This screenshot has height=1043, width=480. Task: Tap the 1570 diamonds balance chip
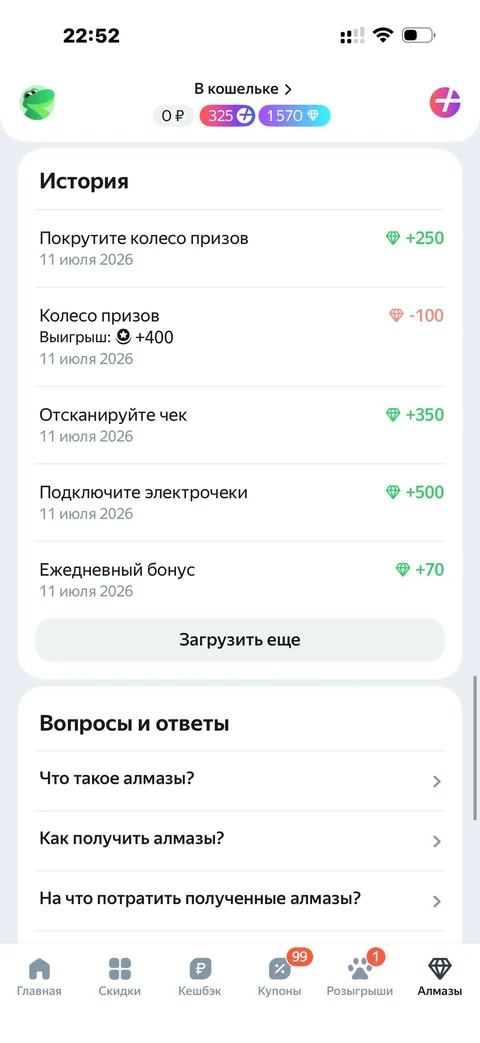(294, 116)
